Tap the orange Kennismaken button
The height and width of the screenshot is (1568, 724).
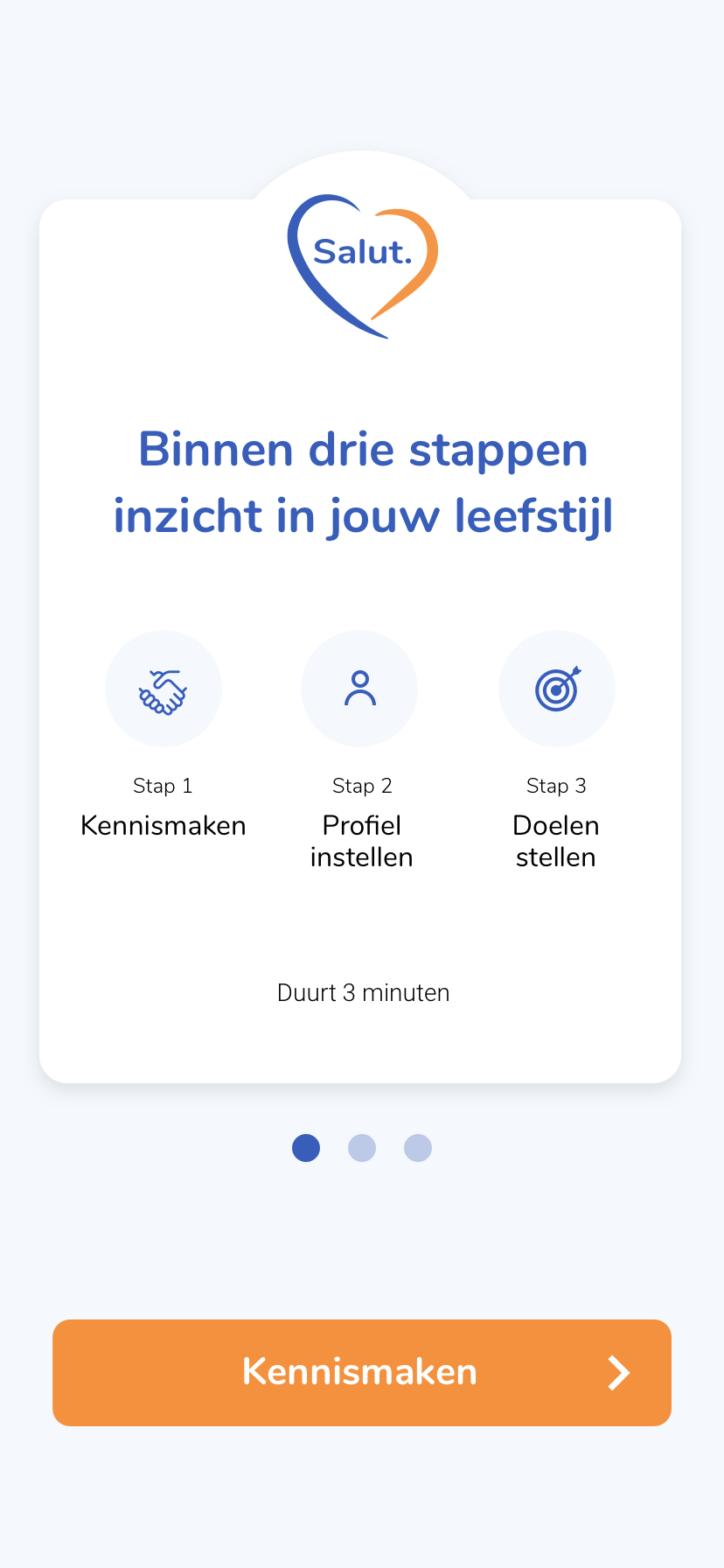(x=361, y=1372)
